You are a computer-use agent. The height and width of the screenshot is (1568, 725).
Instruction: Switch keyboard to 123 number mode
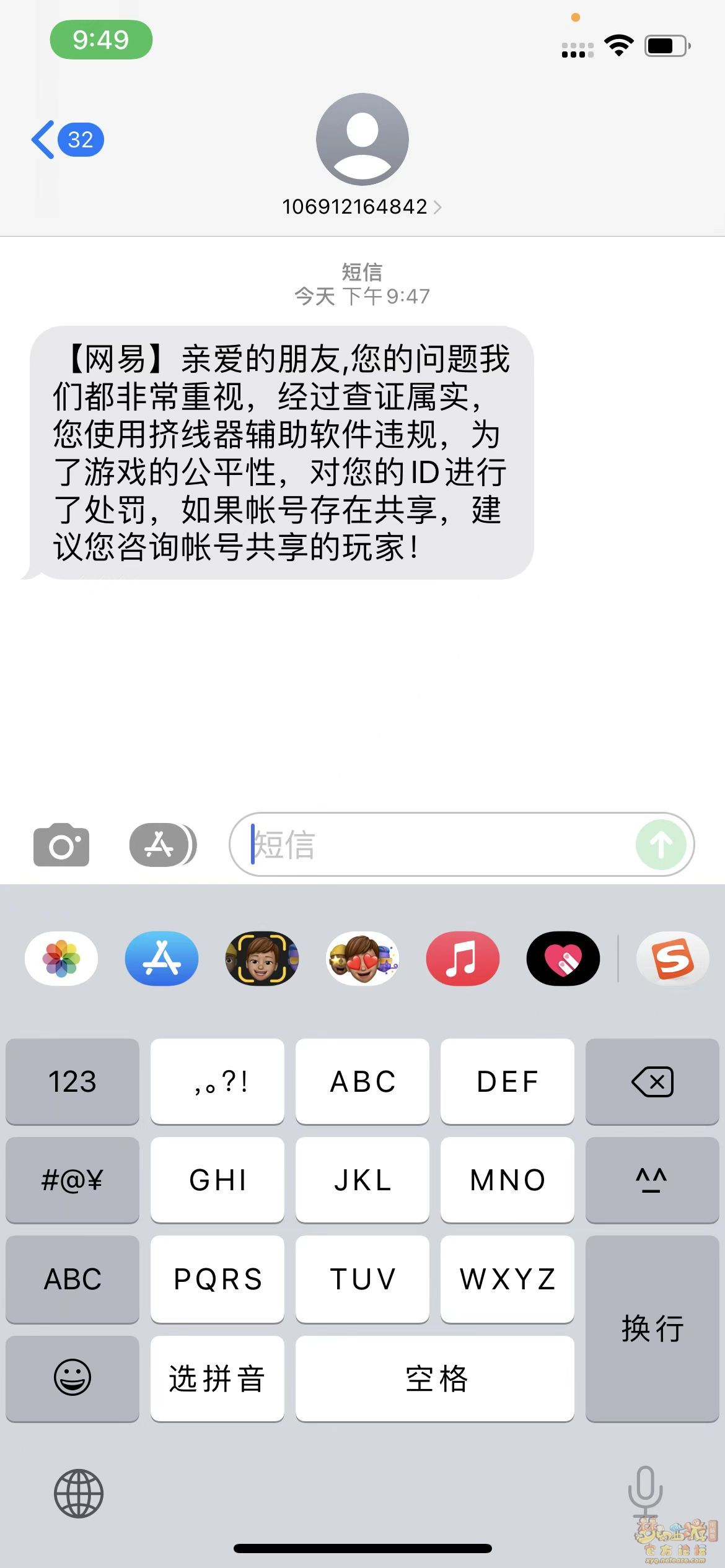coord(72,1081)
